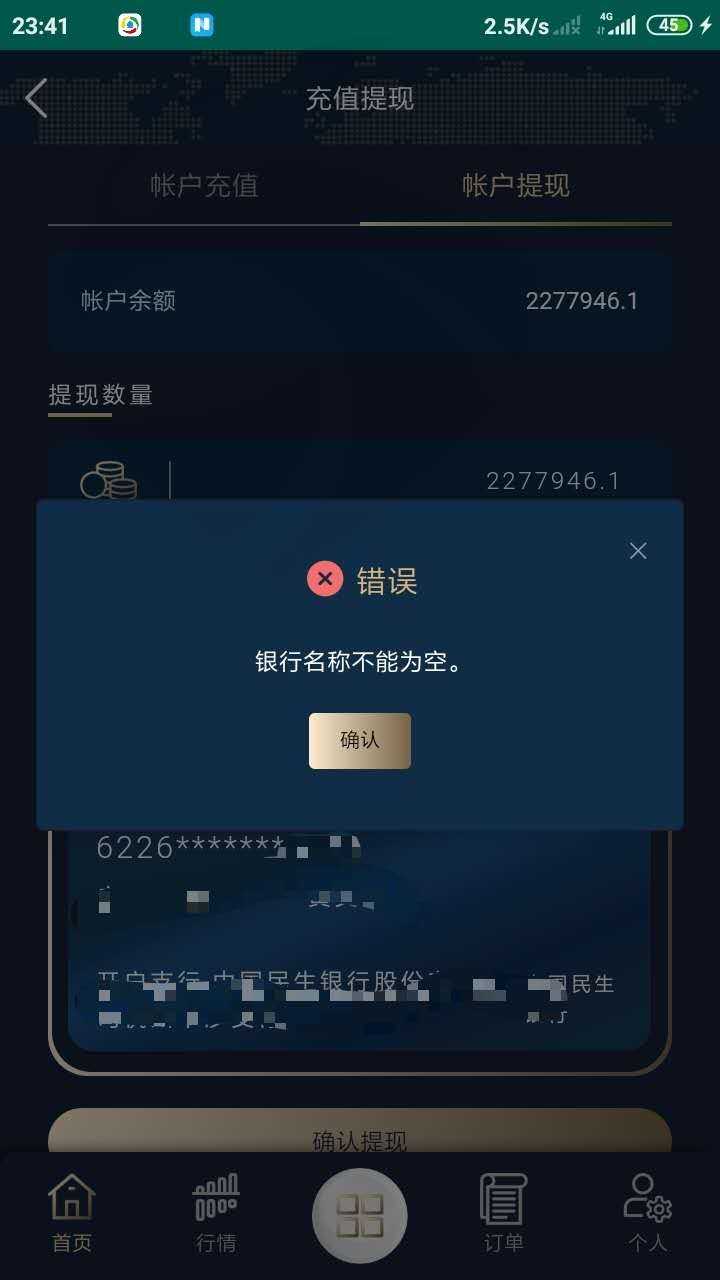Tap 确认 to acknowledge the error
720x1280 pixels.
click(360, 741)
